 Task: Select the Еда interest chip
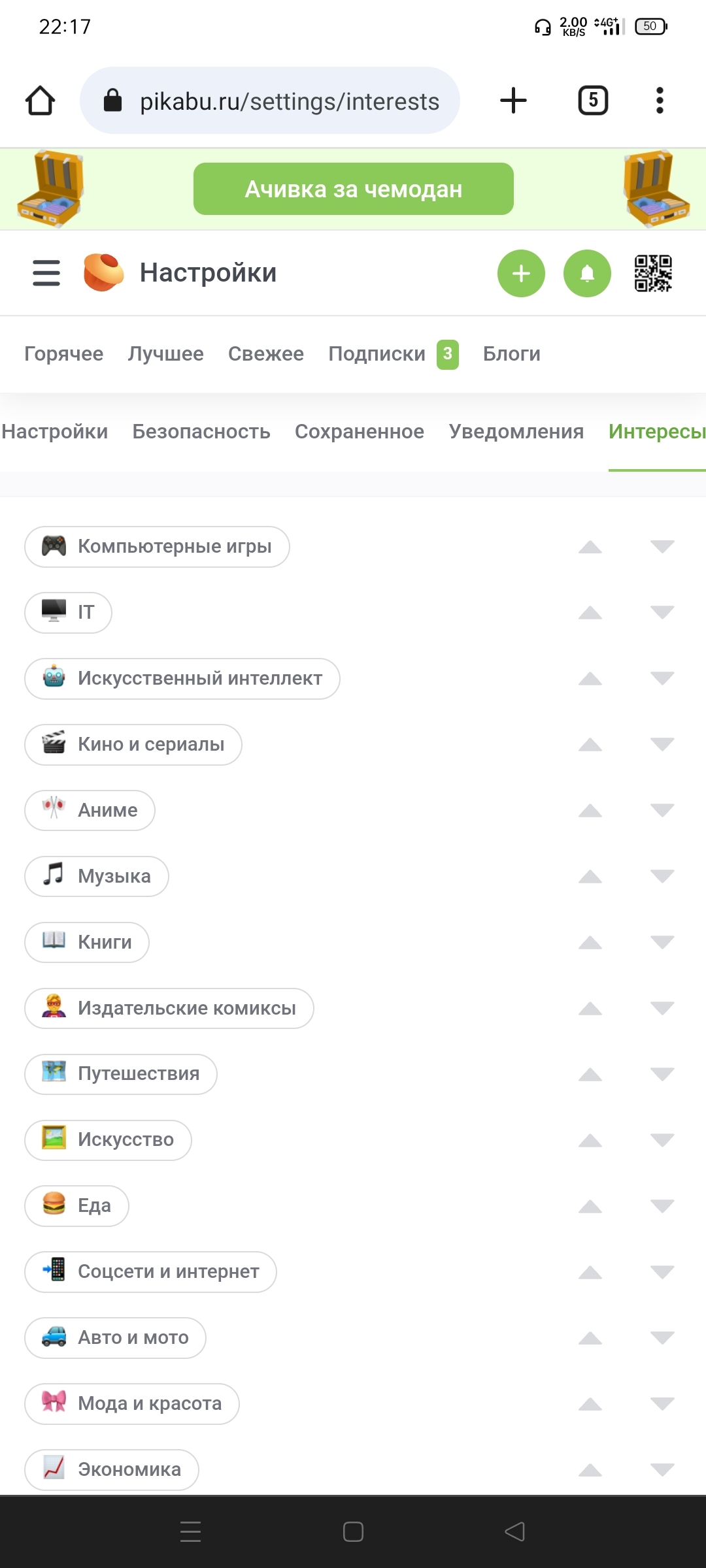point(76,1205)
